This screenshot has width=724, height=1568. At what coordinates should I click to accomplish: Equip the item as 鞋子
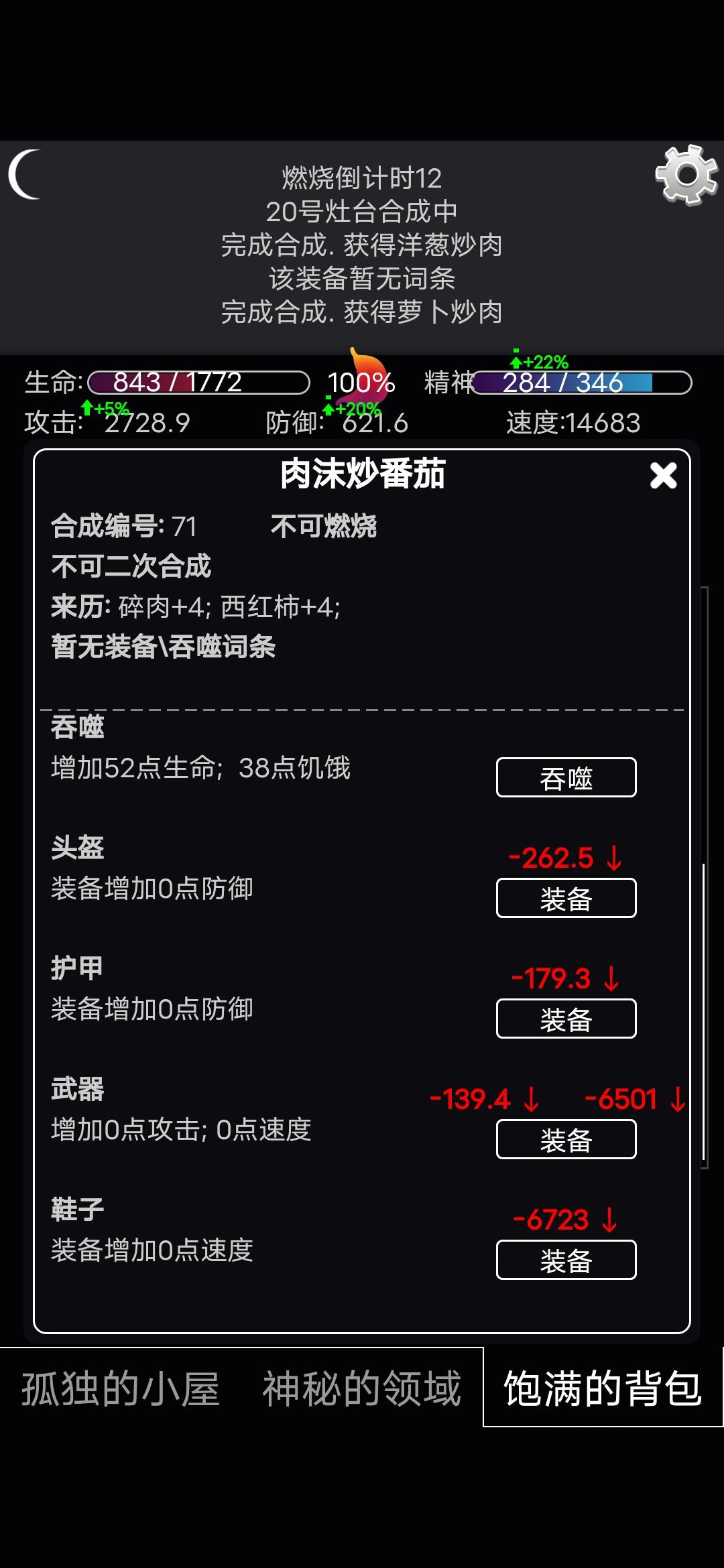coord(566,1260)
